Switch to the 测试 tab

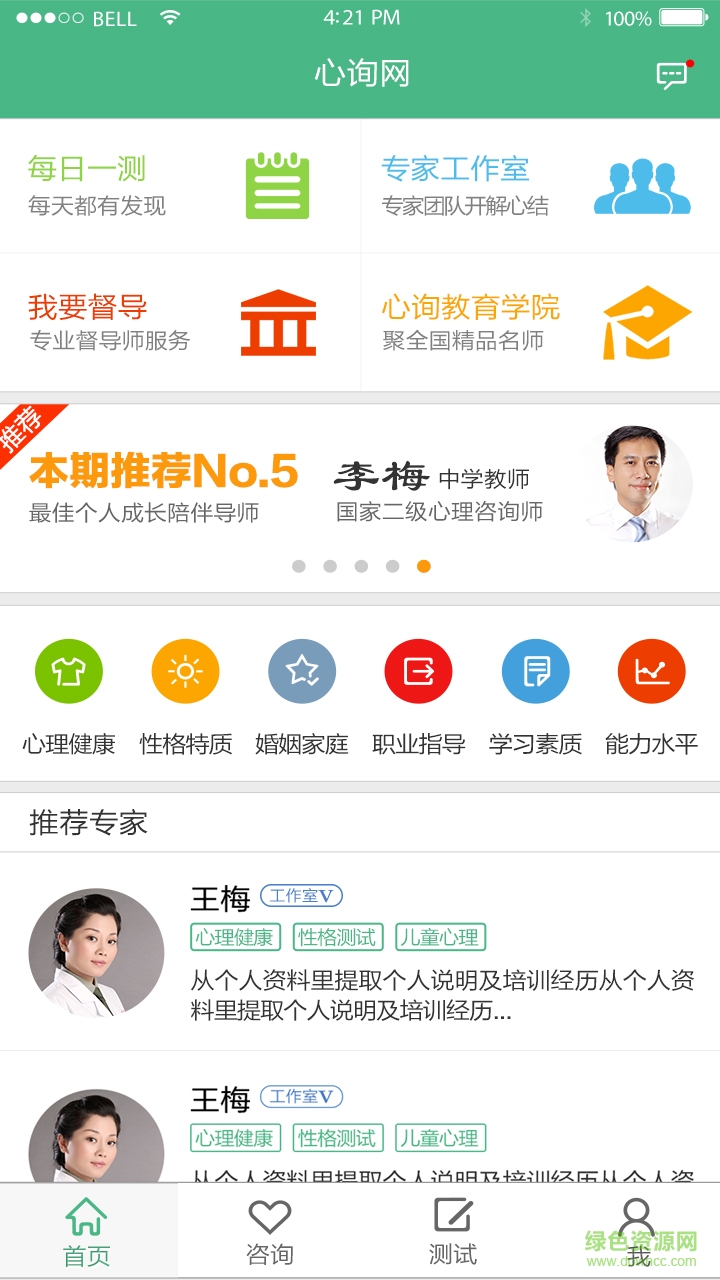click(452, 1232)
